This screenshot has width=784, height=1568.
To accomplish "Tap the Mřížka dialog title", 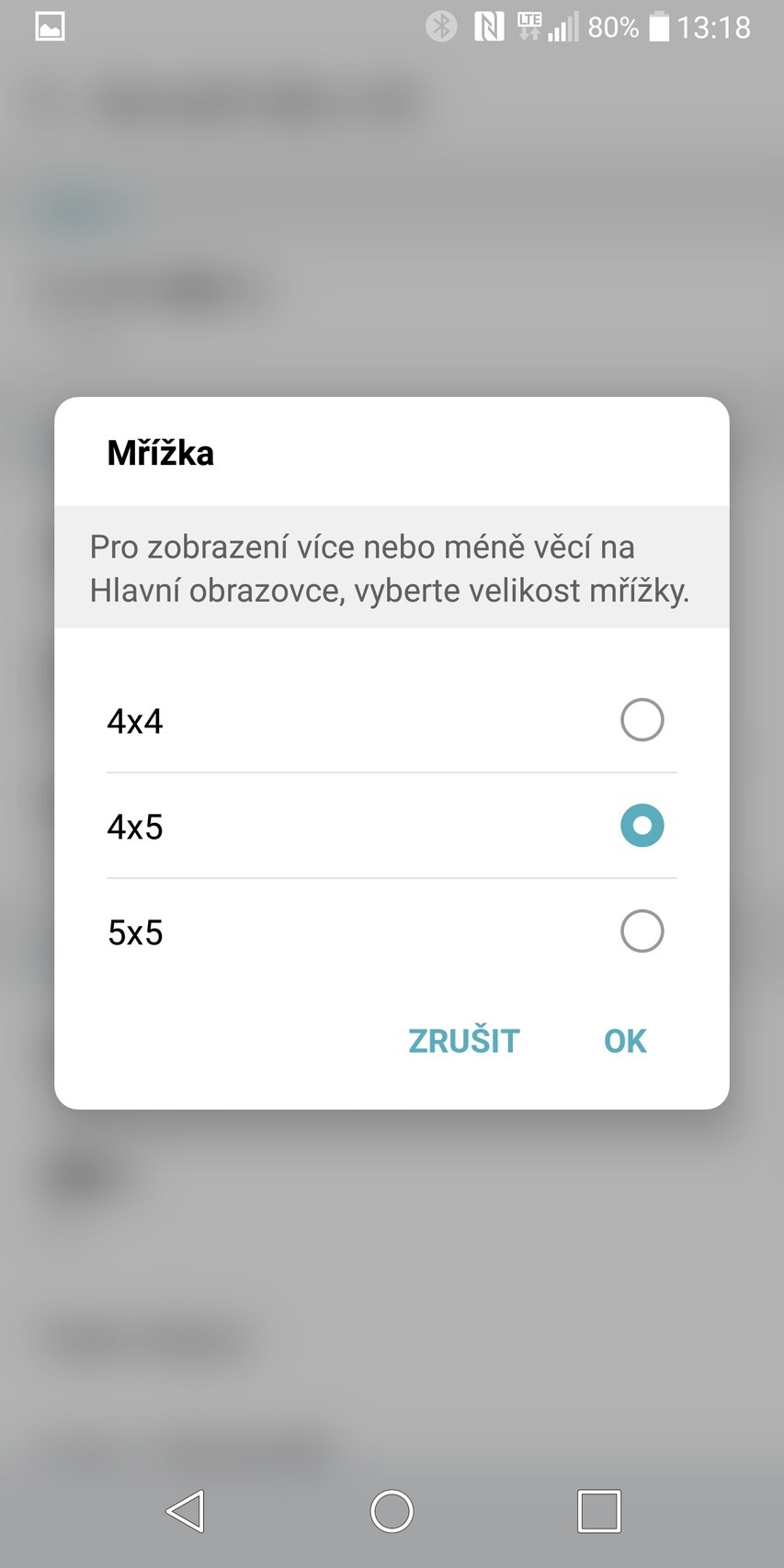I will 160,453.
